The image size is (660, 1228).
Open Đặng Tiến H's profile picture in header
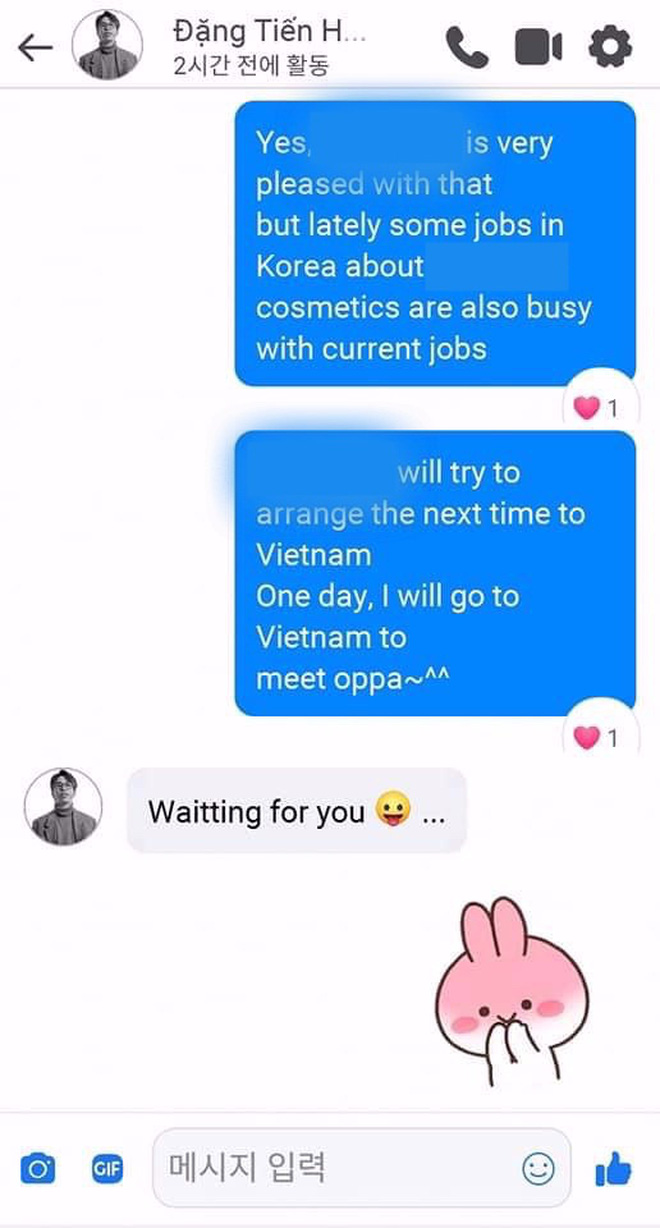click(x=107, y=46)
